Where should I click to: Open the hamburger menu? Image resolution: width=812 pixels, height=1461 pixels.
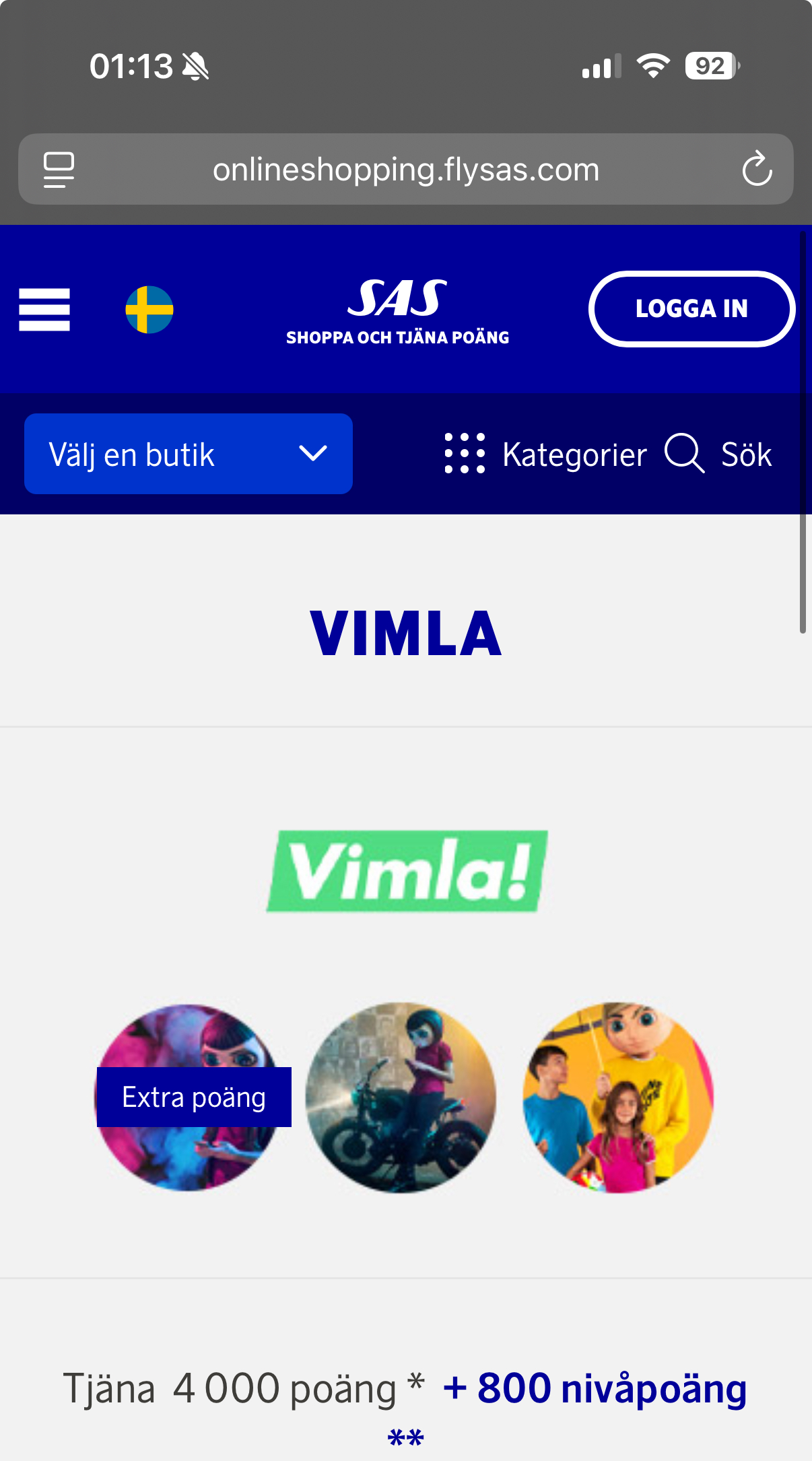point(44,310)
